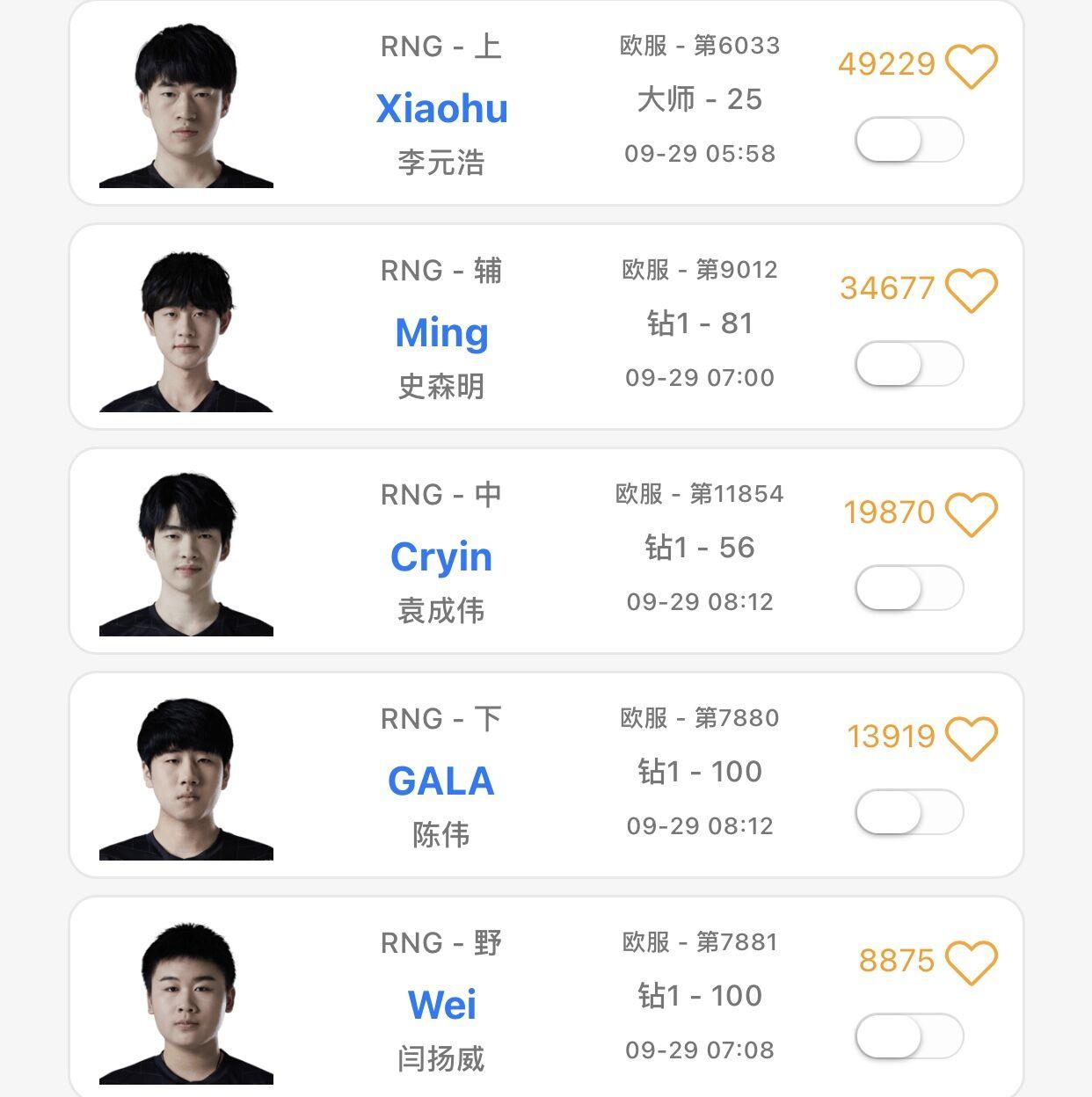
Task: Like Cryin with the heart icon
Action: (971, 514)
